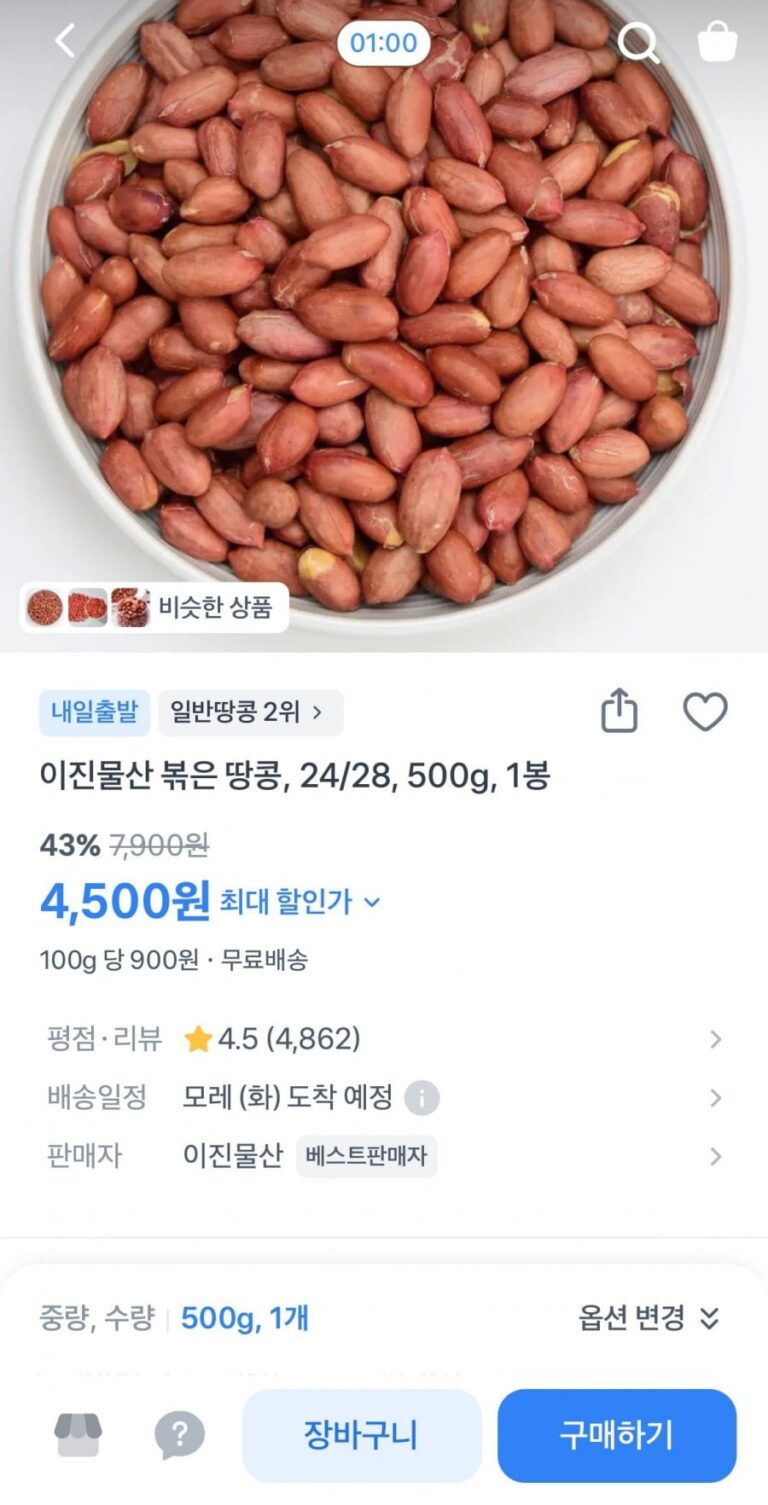This screenshot has height=1505, width=768.
Task: Open the search magnifier icon
Action: (637, 43)
